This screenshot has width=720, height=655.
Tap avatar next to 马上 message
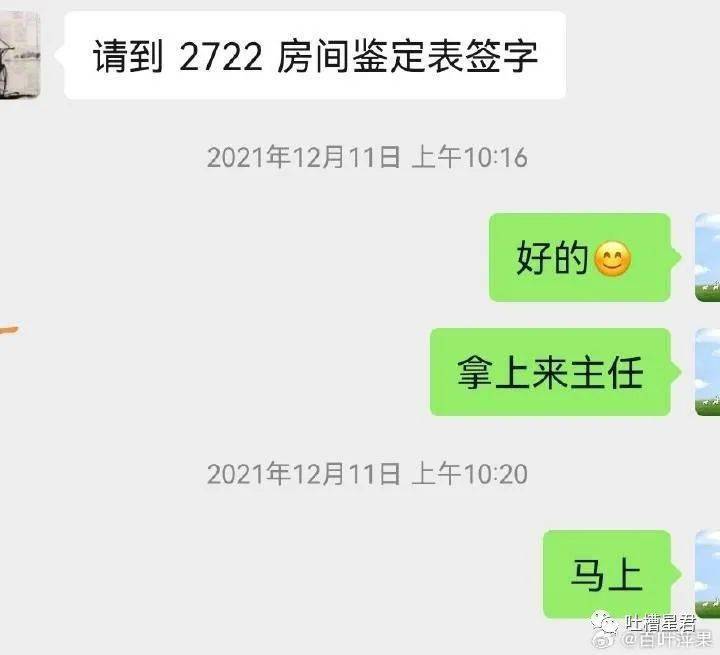(x=707, y=574)
